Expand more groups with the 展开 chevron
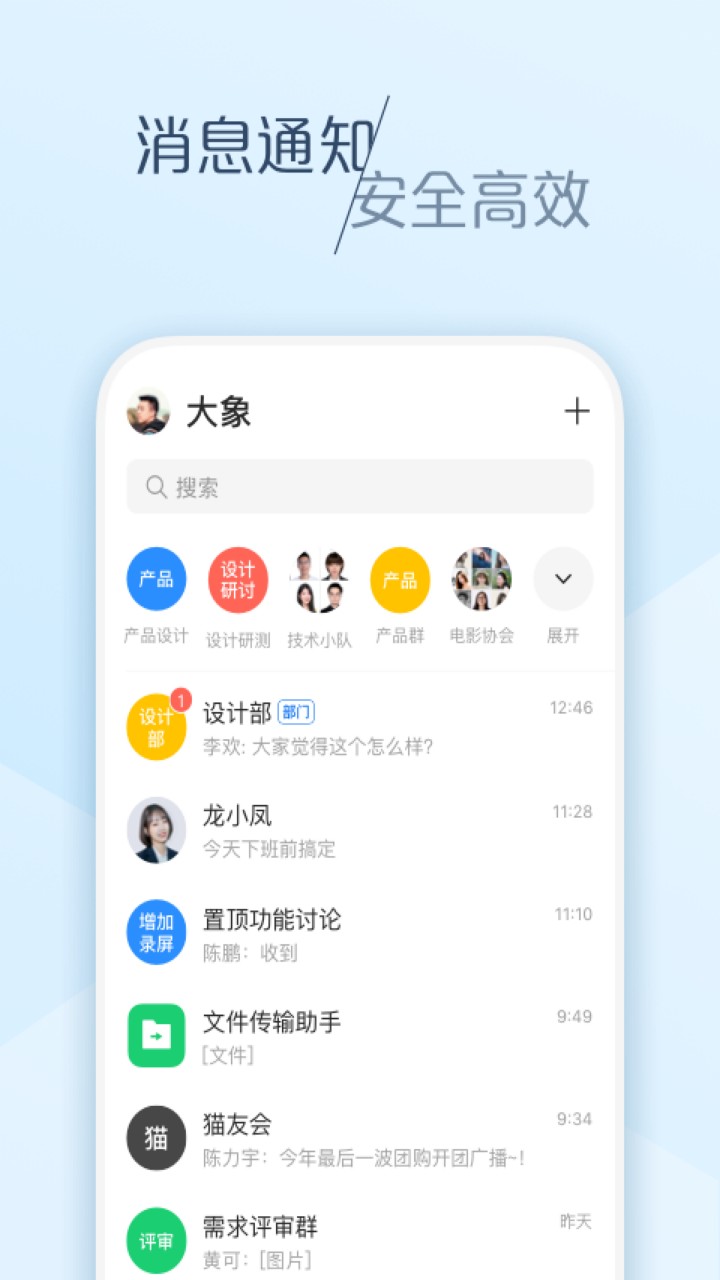The height and width of the screenshot is (1280, 720). (x=563, y=579)
